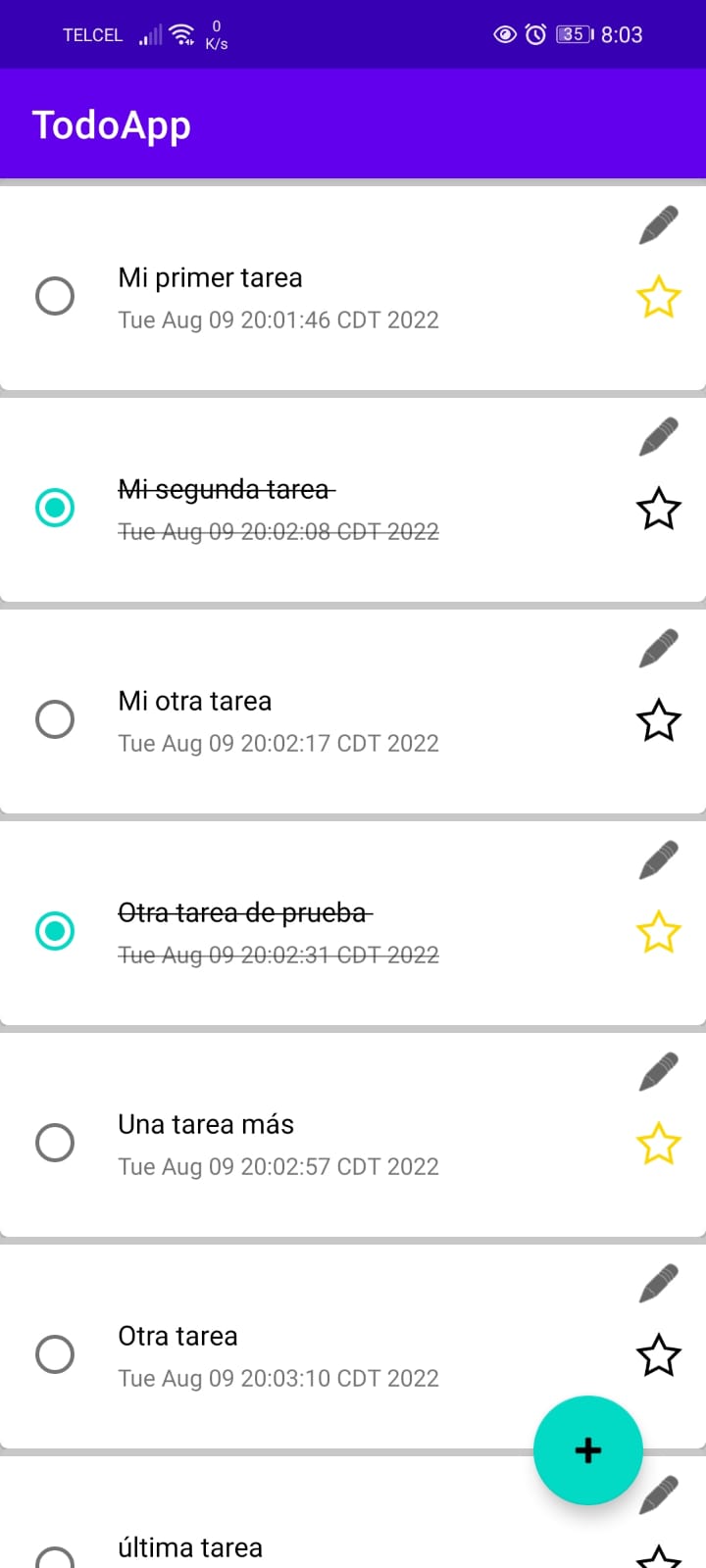Mark 'Mi otra tarea' as done

click(x=55, y=719)
